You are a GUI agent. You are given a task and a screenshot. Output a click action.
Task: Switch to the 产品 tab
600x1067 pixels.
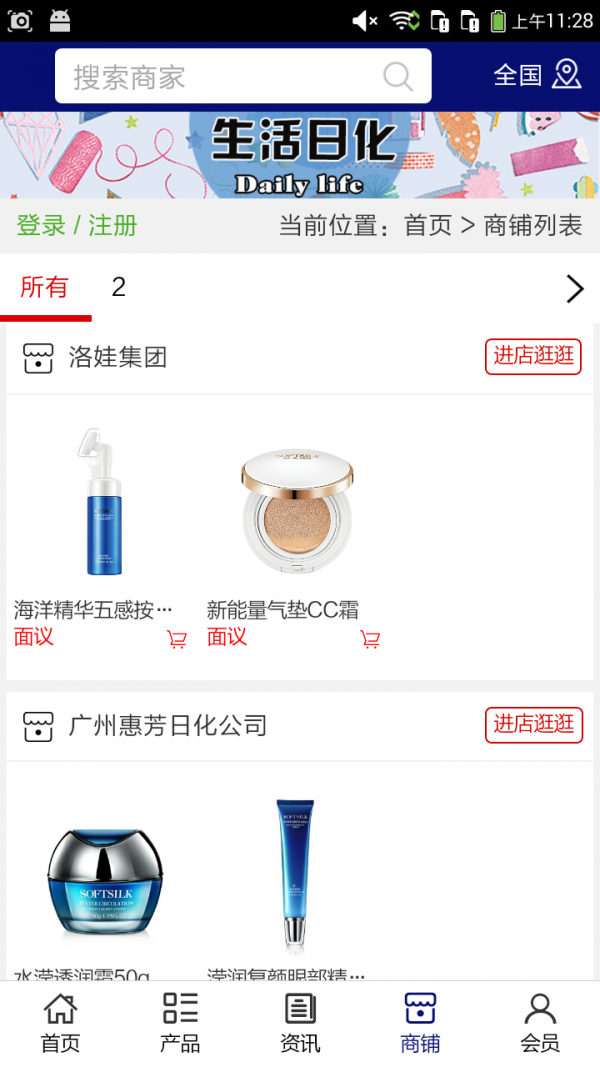(x=180, y=1023)
